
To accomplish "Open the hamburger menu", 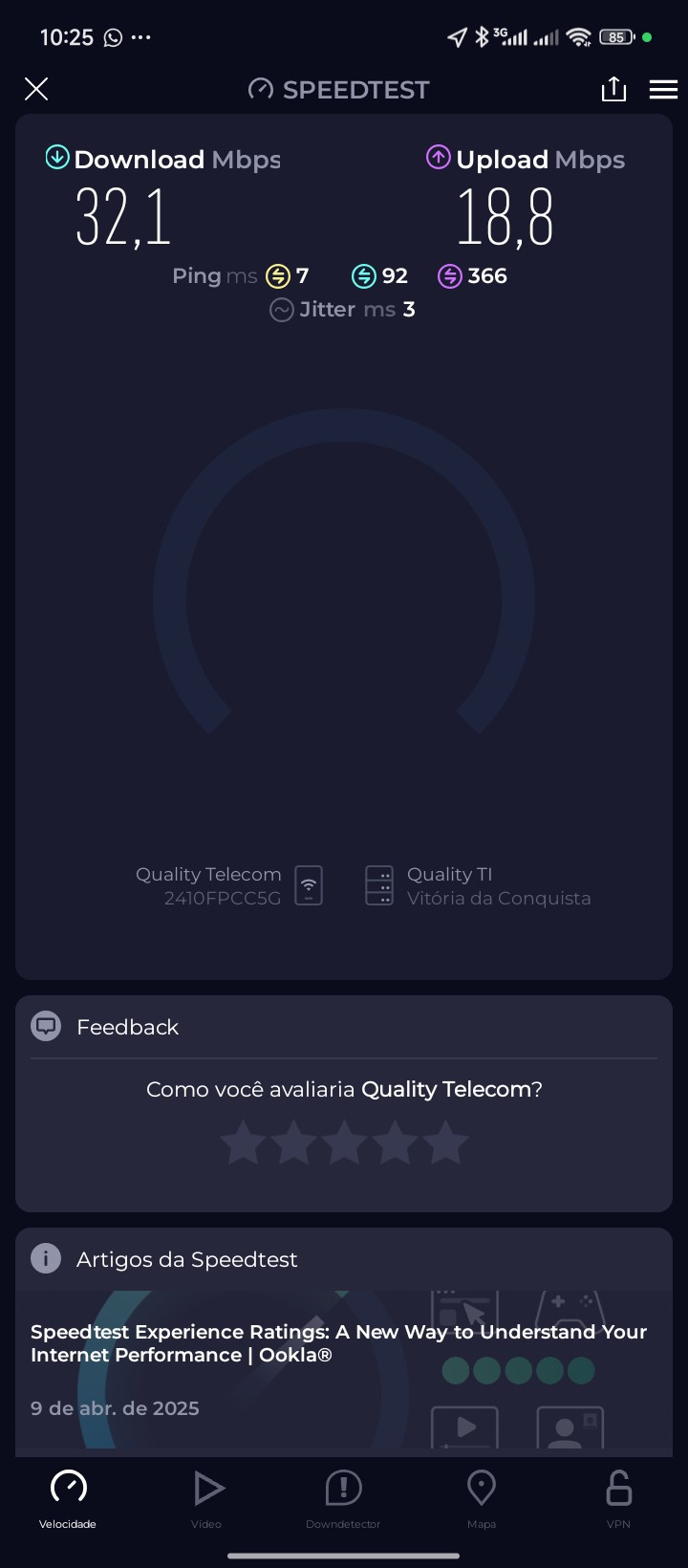I will tap(663, 90).
